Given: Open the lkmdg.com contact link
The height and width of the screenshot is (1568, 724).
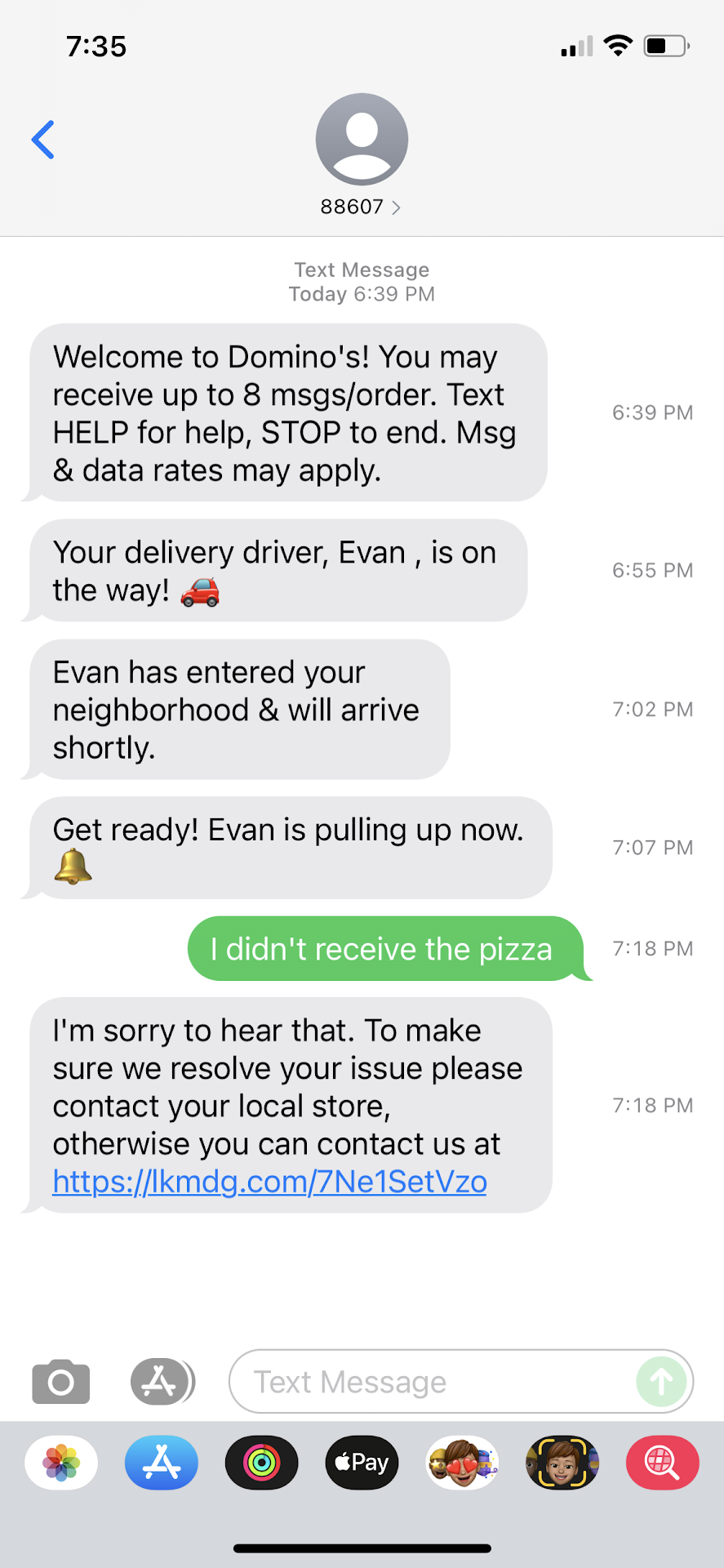Looking at the screenshot, I should (x=269, y=1182).
